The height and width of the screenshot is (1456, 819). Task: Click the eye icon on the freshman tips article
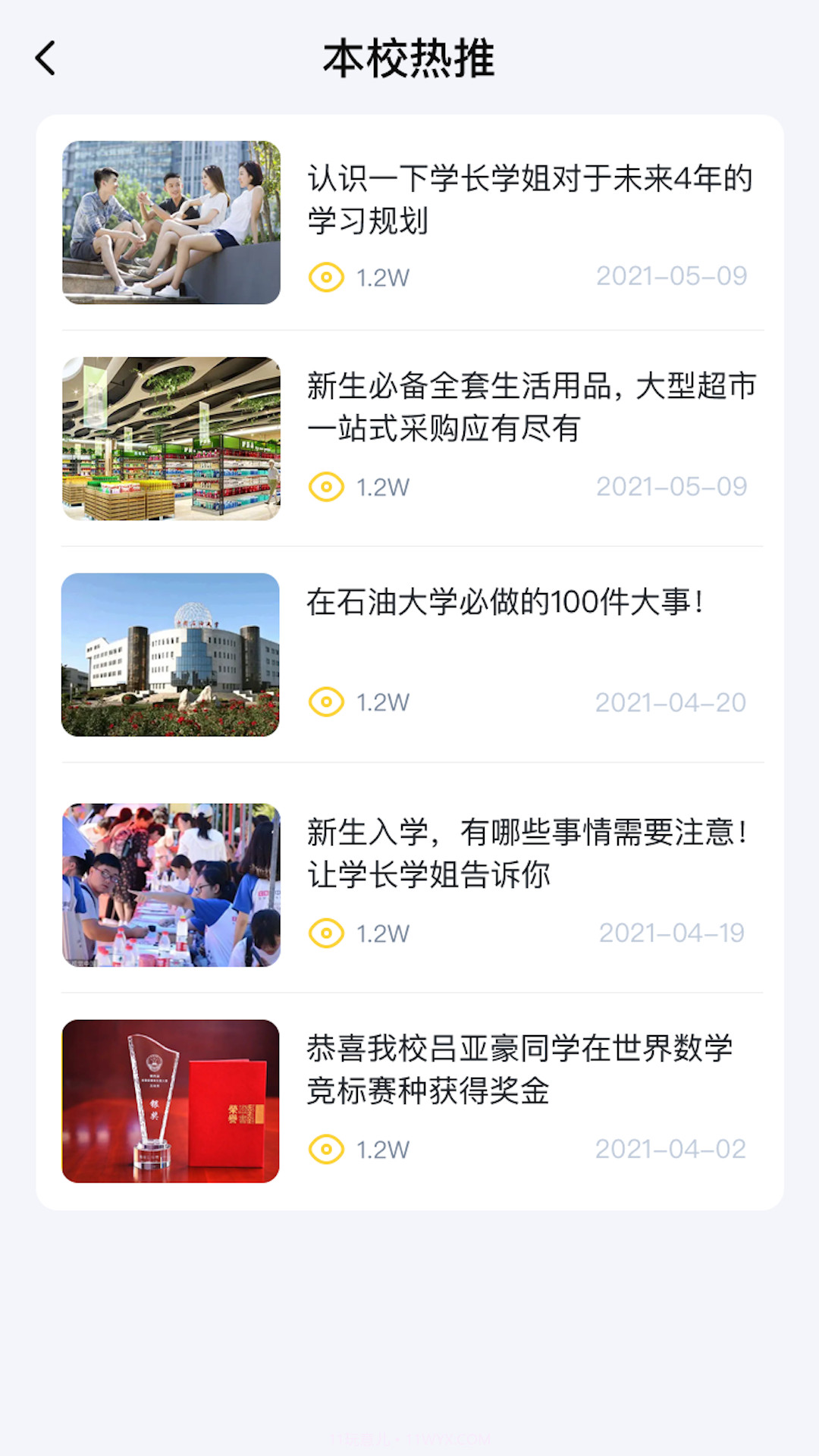(326, 933)
